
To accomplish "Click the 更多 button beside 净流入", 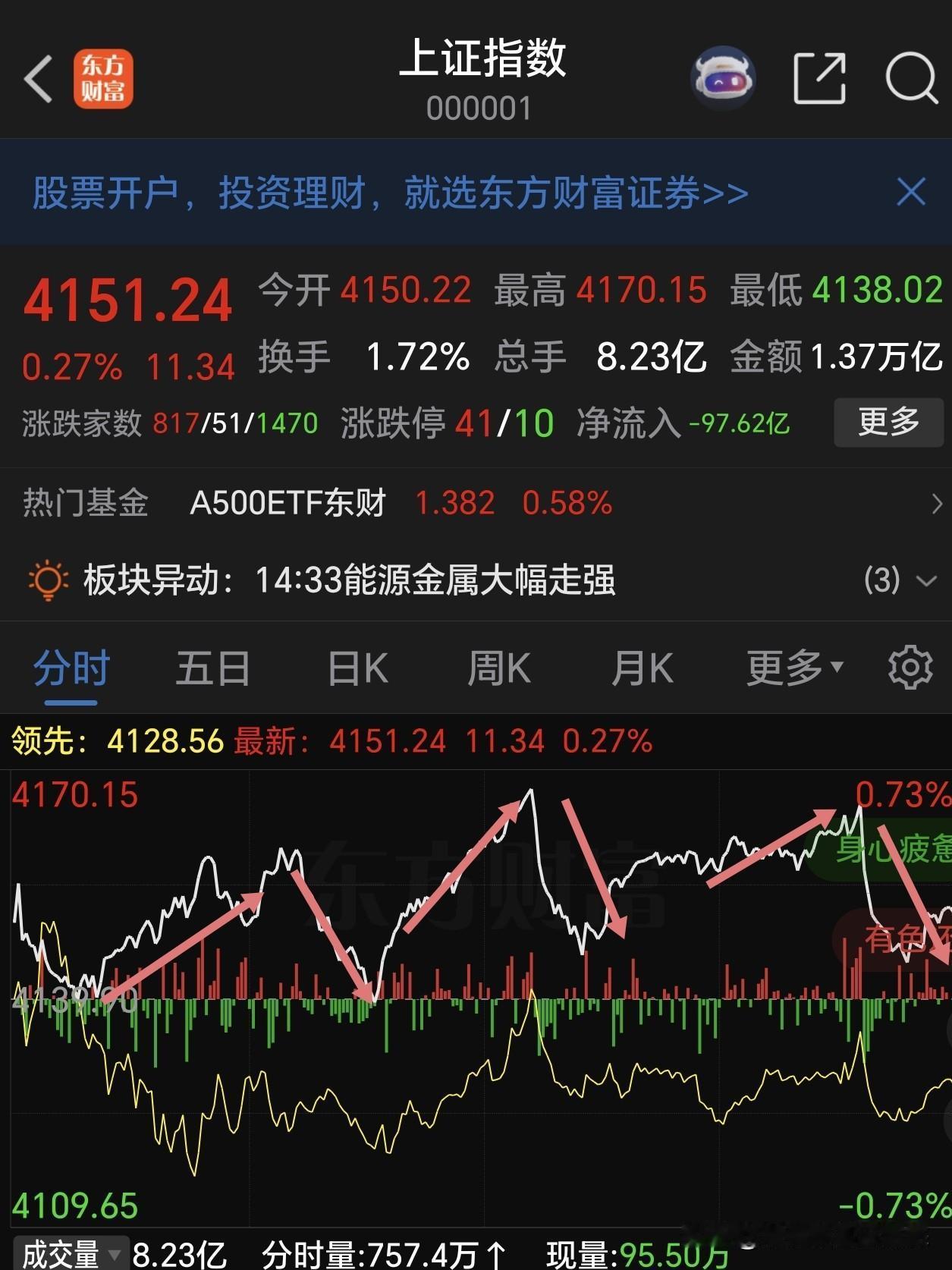I will pos(888,424).
